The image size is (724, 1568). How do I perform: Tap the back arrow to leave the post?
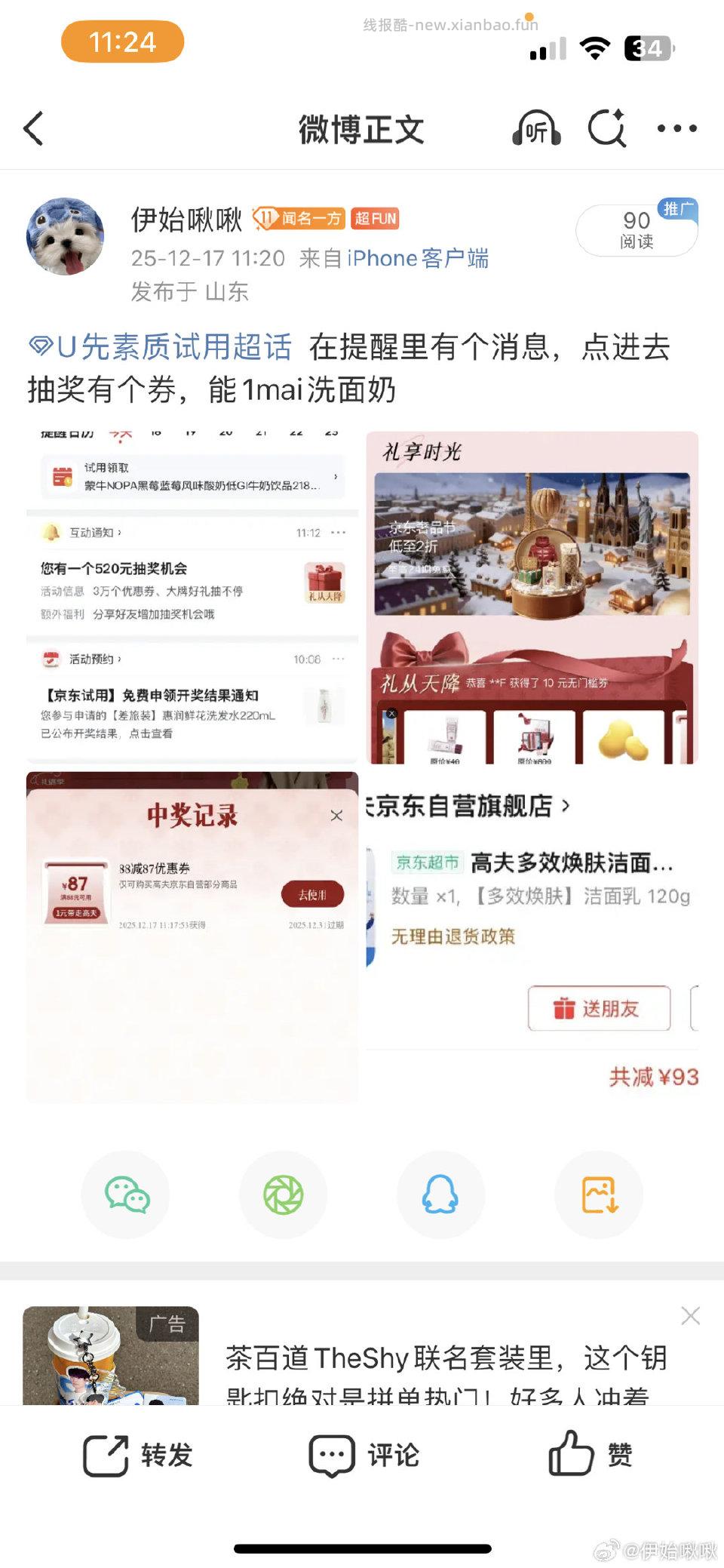(32, 128)
